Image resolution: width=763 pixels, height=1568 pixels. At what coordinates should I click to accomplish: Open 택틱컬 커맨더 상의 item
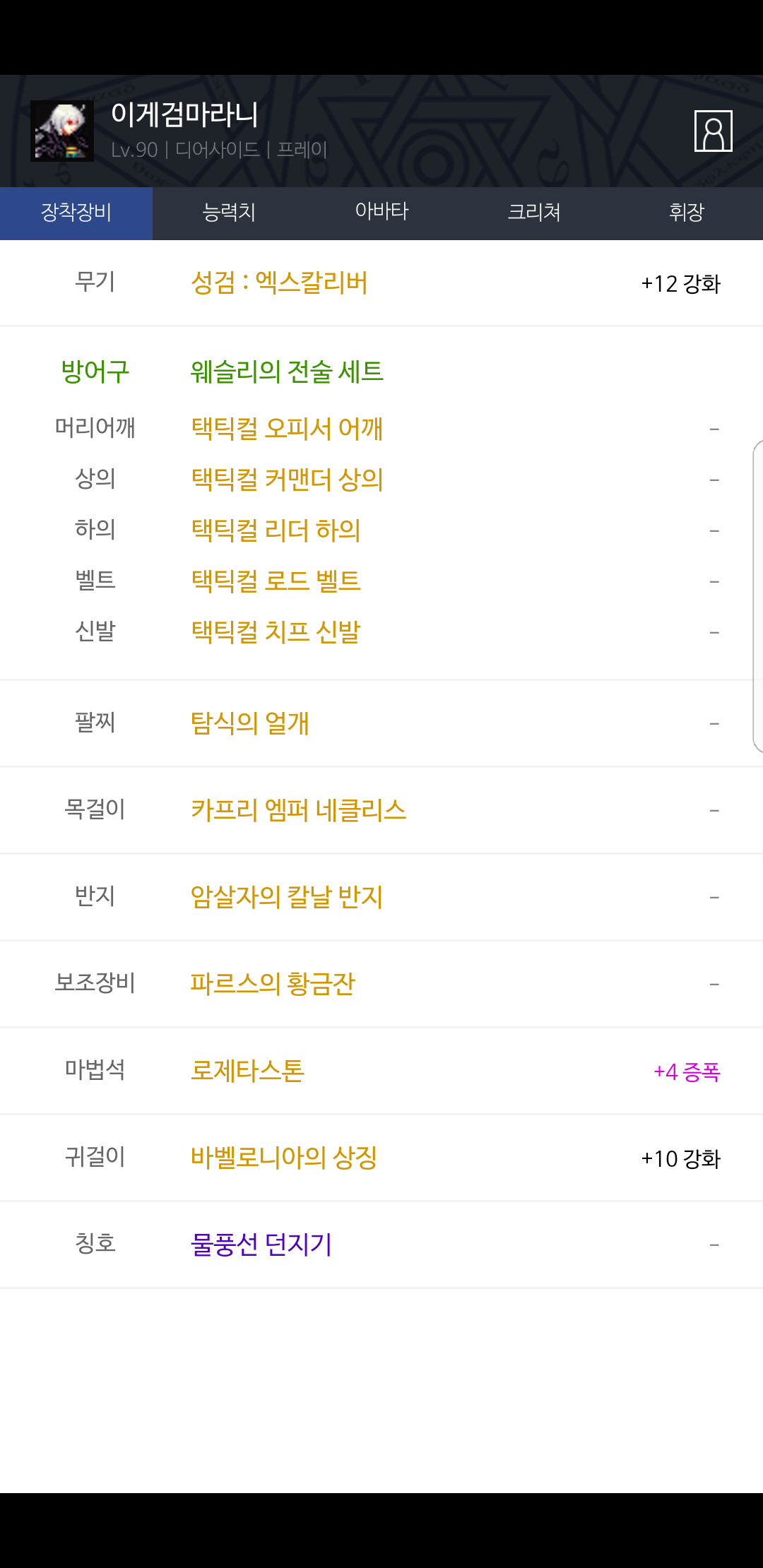point(287,480)
